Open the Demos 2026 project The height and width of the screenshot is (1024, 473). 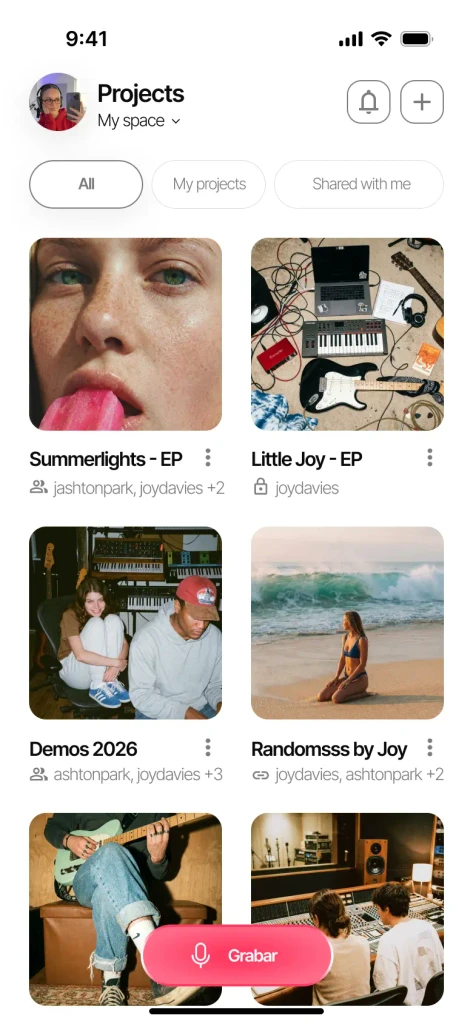125,623
